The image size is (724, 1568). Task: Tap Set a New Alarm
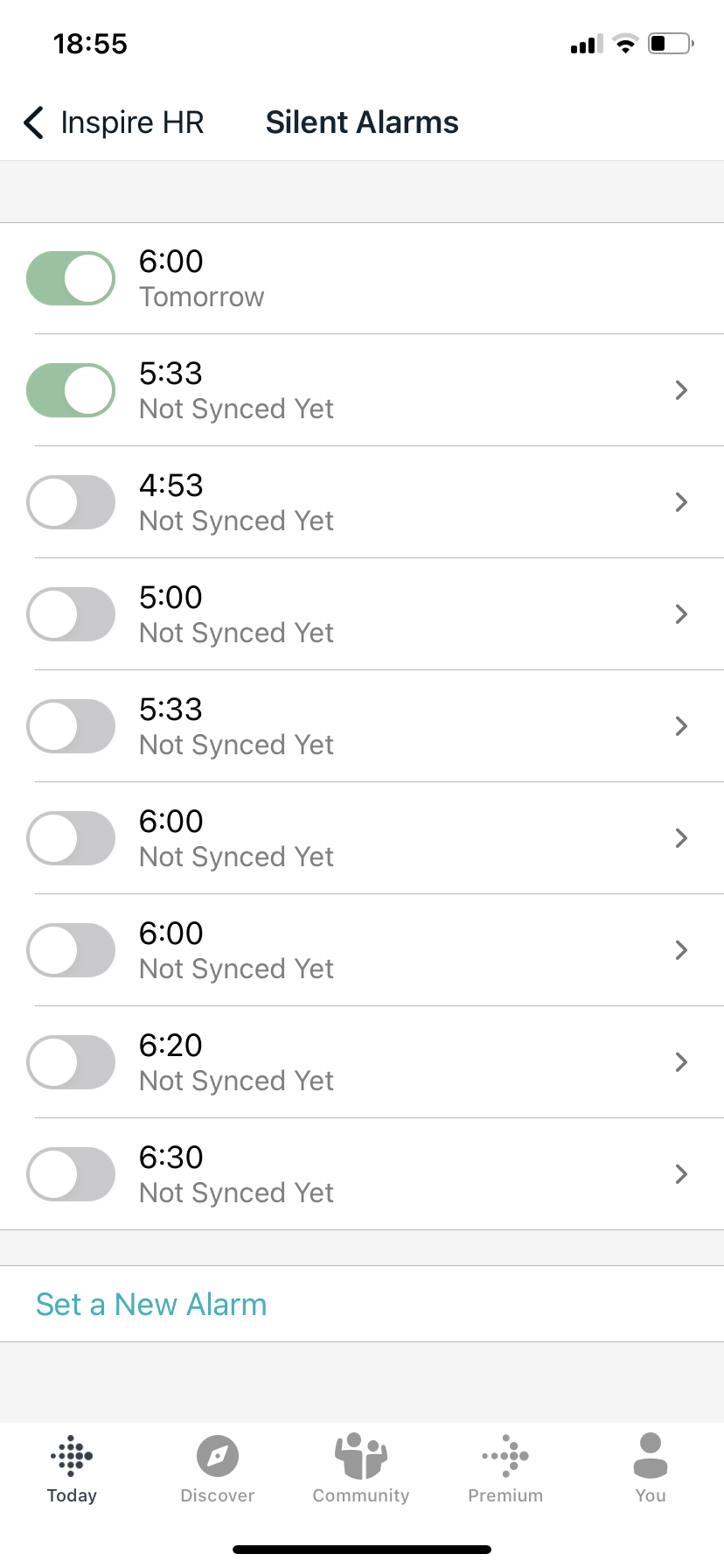click(x=150, y=1304)
